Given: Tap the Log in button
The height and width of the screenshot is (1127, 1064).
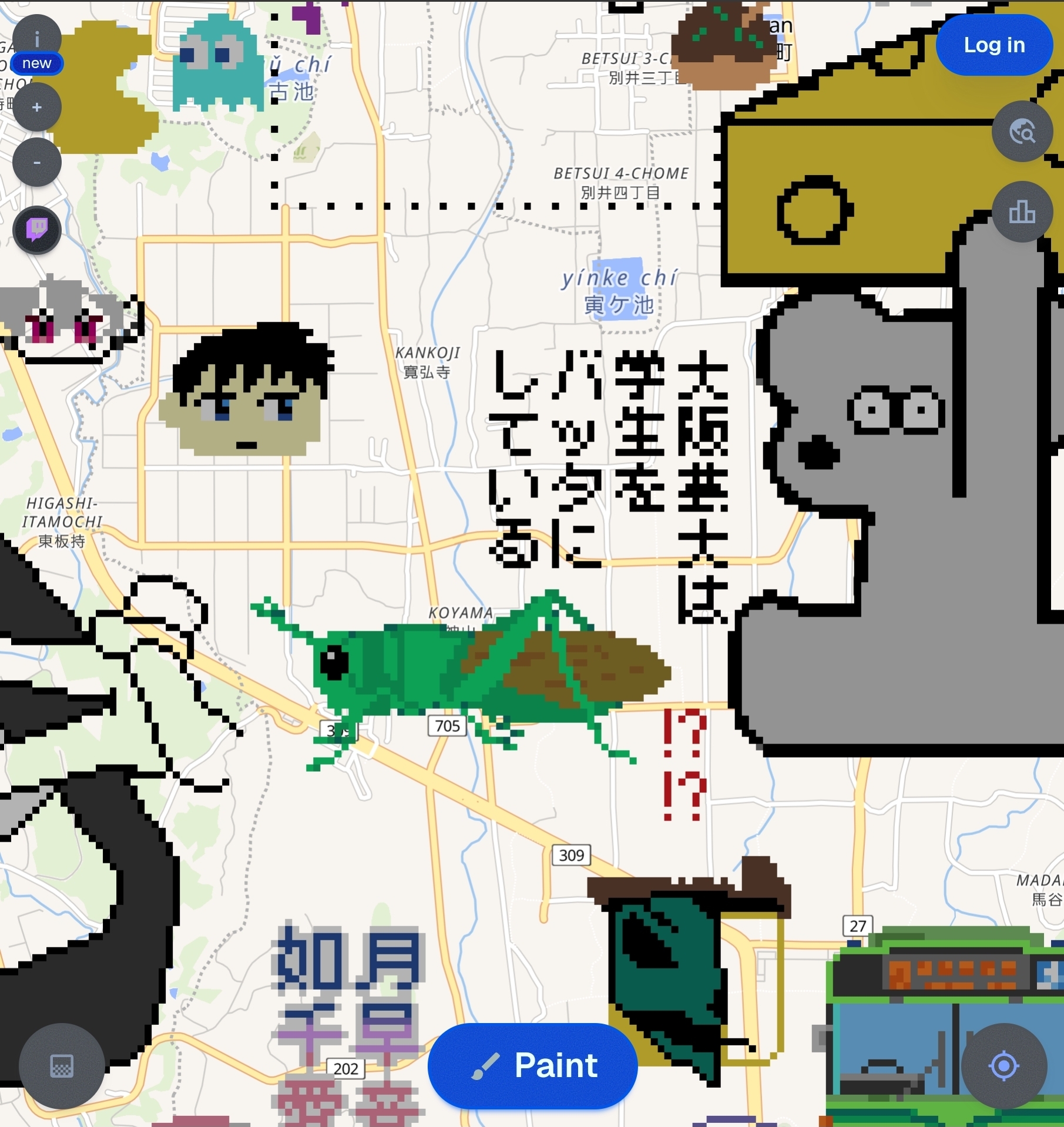Looking at the screenshot, I should click(x=993, y=45).
